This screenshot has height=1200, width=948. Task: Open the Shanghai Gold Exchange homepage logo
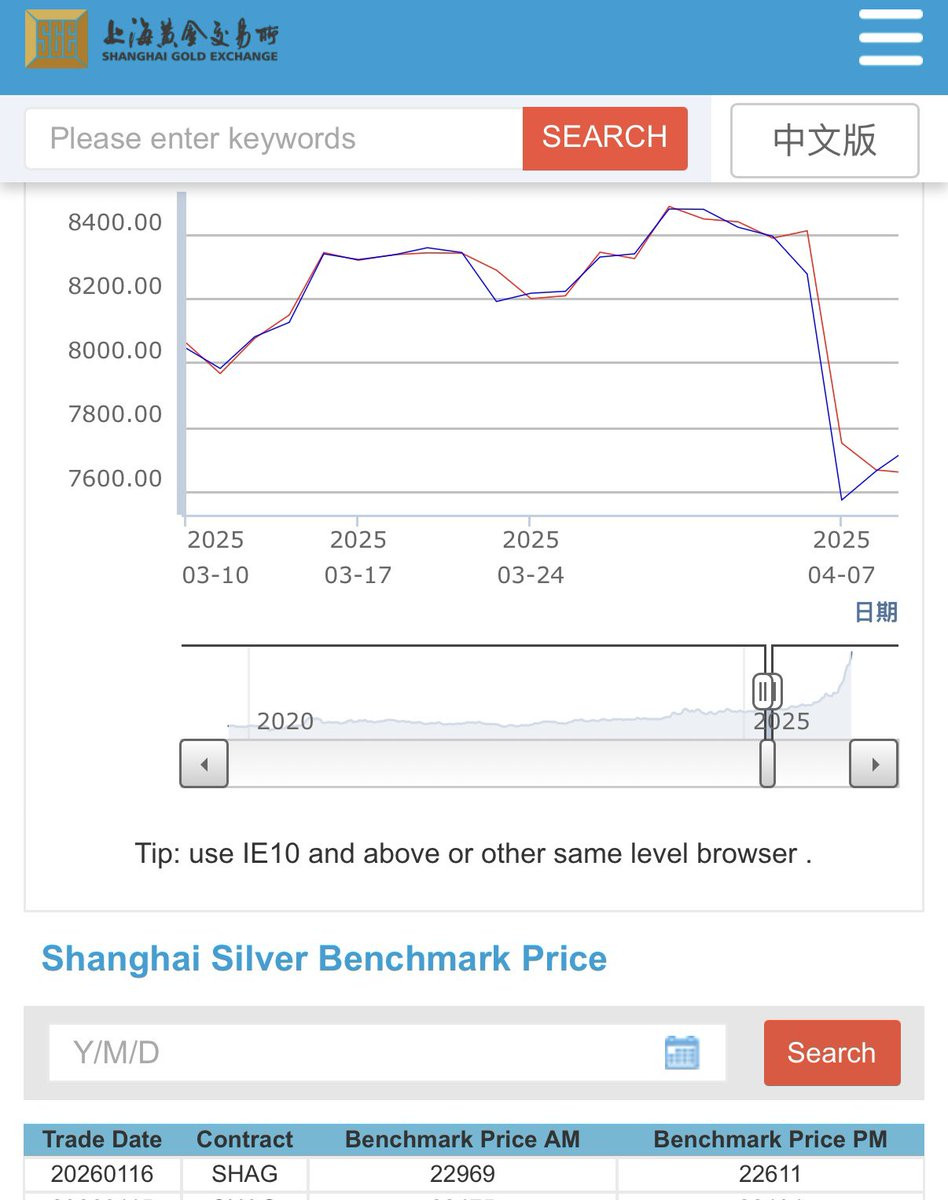click(x=152, y=40)
